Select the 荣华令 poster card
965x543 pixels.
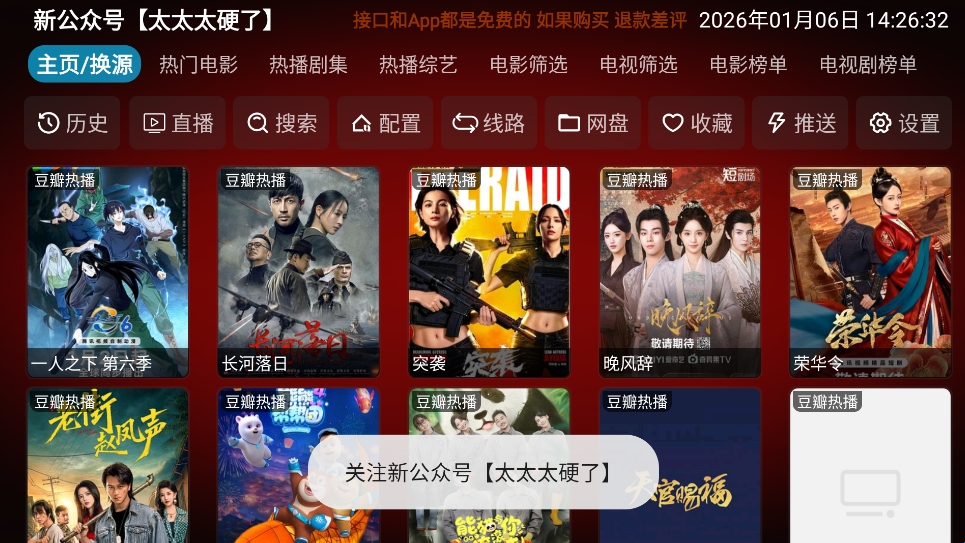point(870,270)
